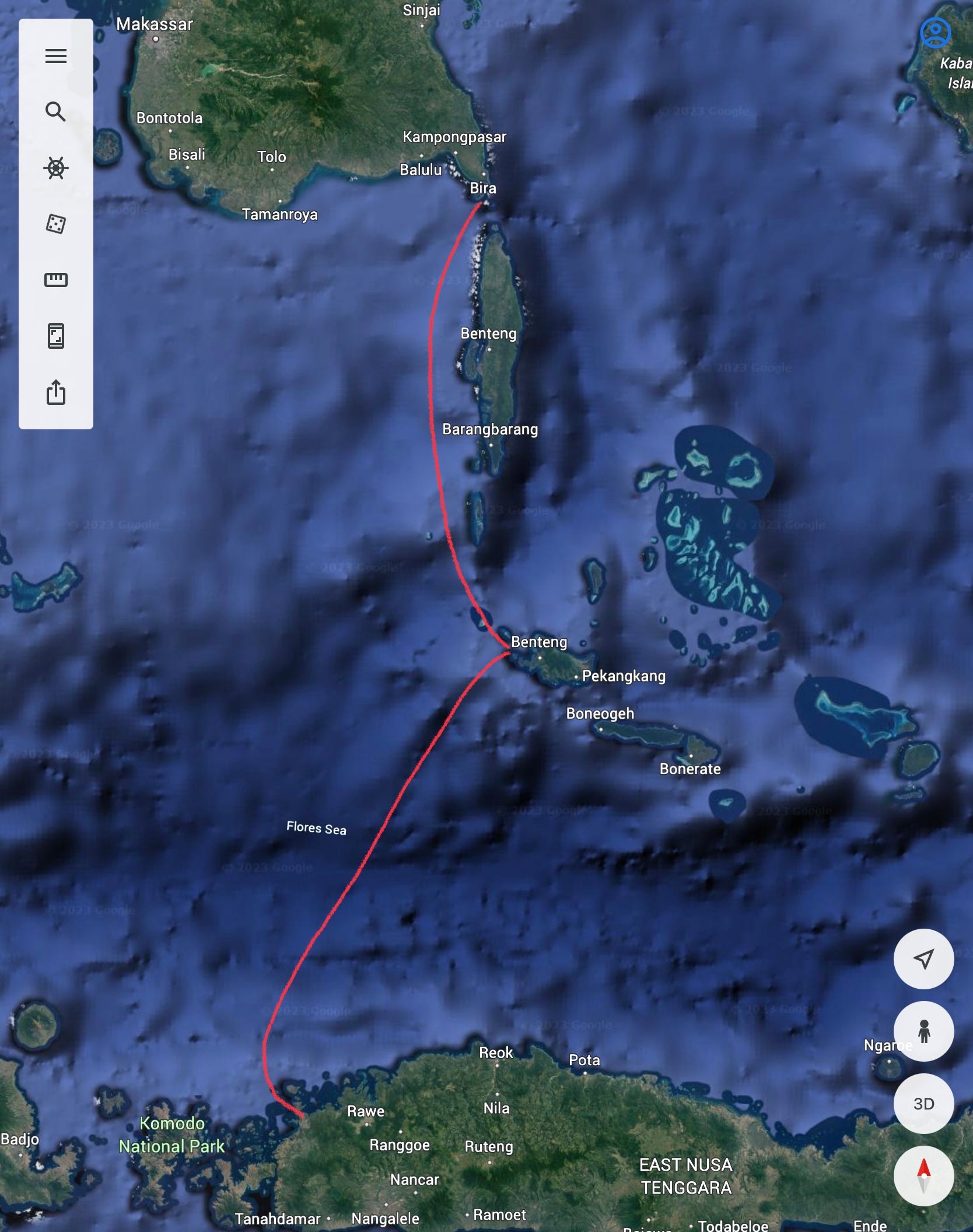Select the ruler measure tool
The width and height of the screenshot is (973, 1232).
click(x=56, y=280)
